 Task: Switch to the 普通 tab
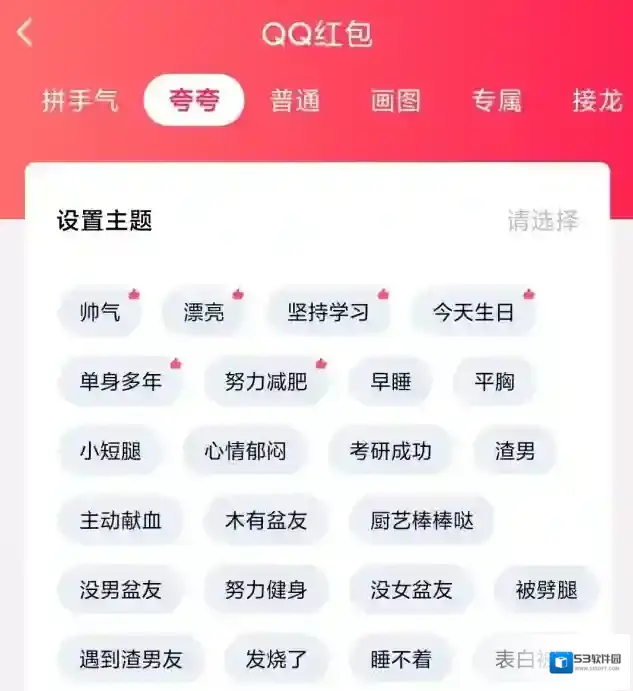tap(295, 101)
